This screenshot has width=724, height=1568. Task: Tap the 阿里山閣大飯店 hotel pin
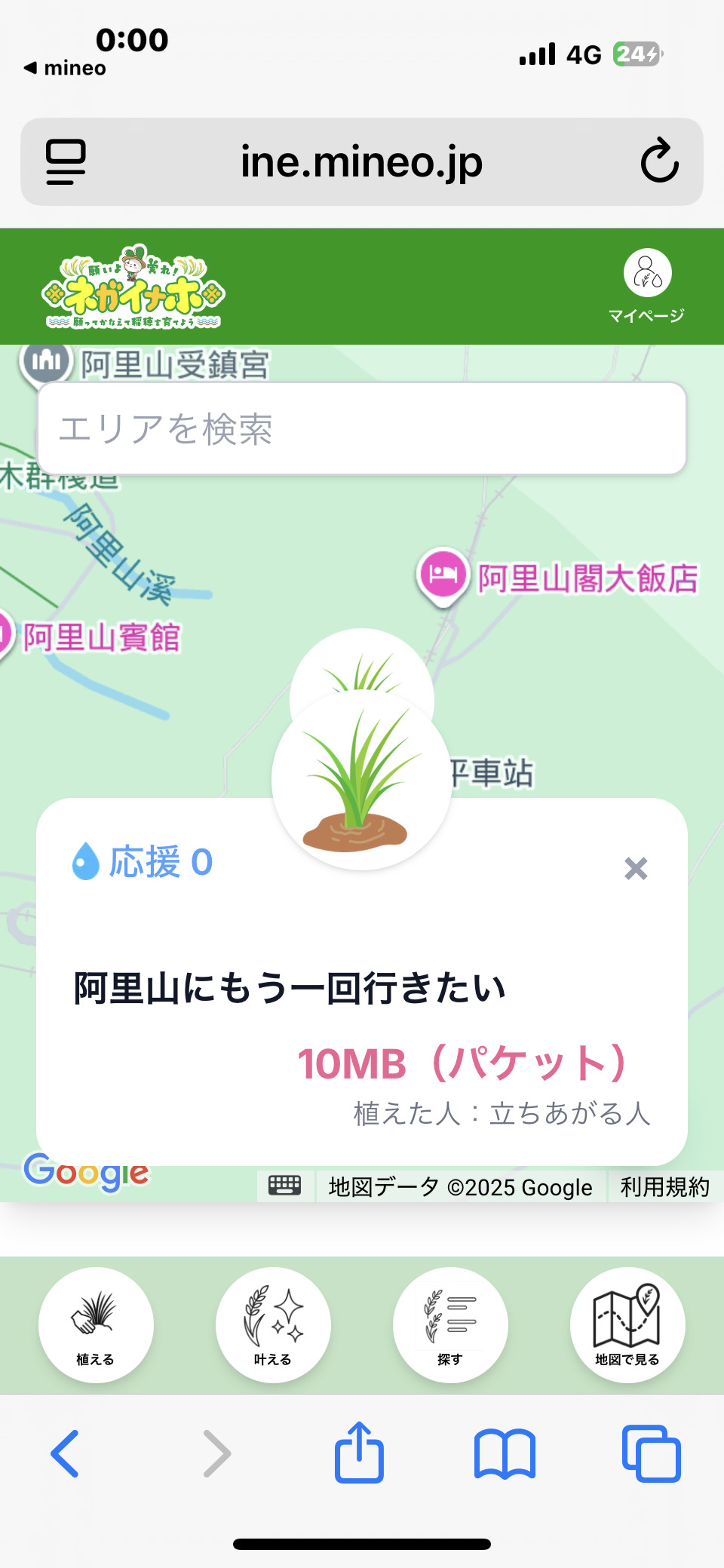pyautogui.click(x=443, y=576)
